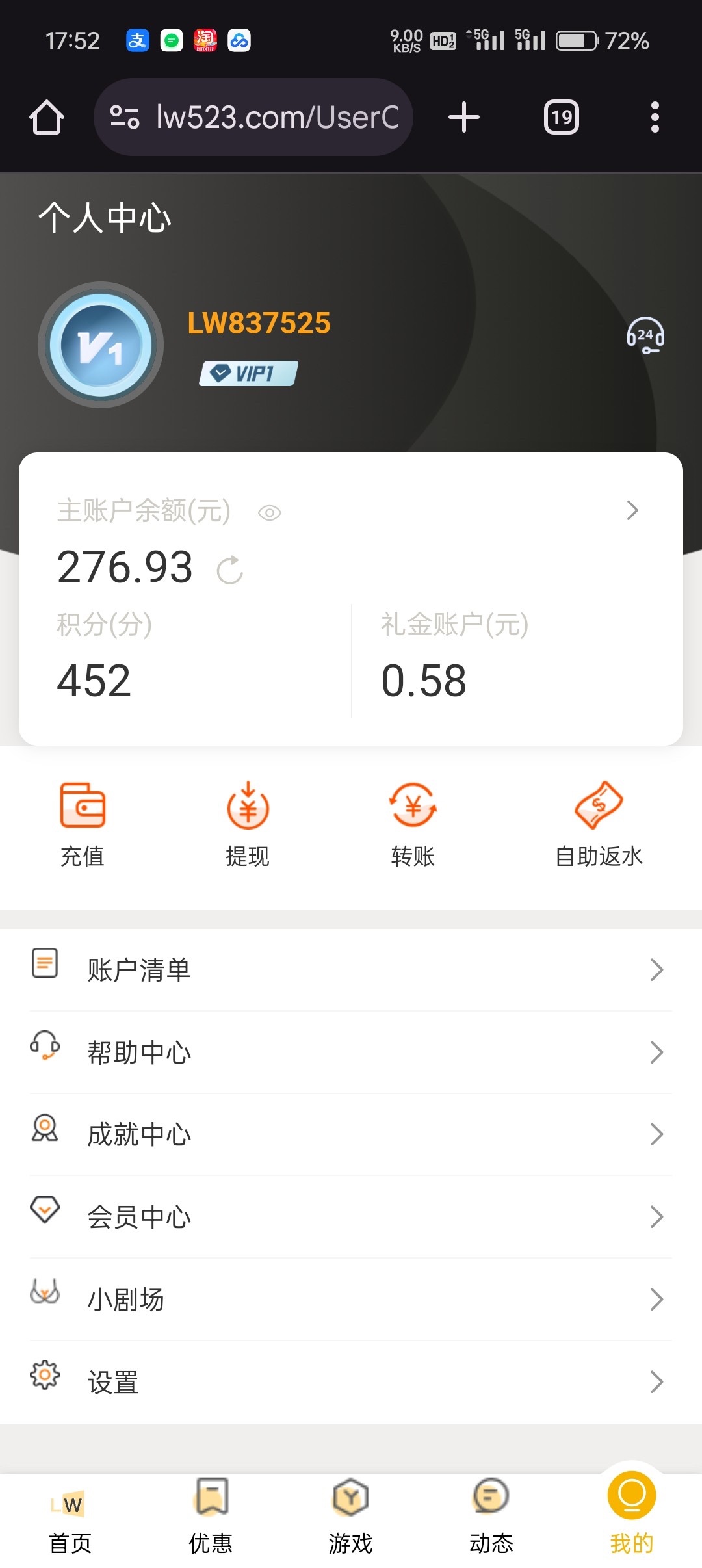Open the 小剧场 row
Image resolution: width=702 pixels, height=1568 pixels.
[x=351, y=1299]
